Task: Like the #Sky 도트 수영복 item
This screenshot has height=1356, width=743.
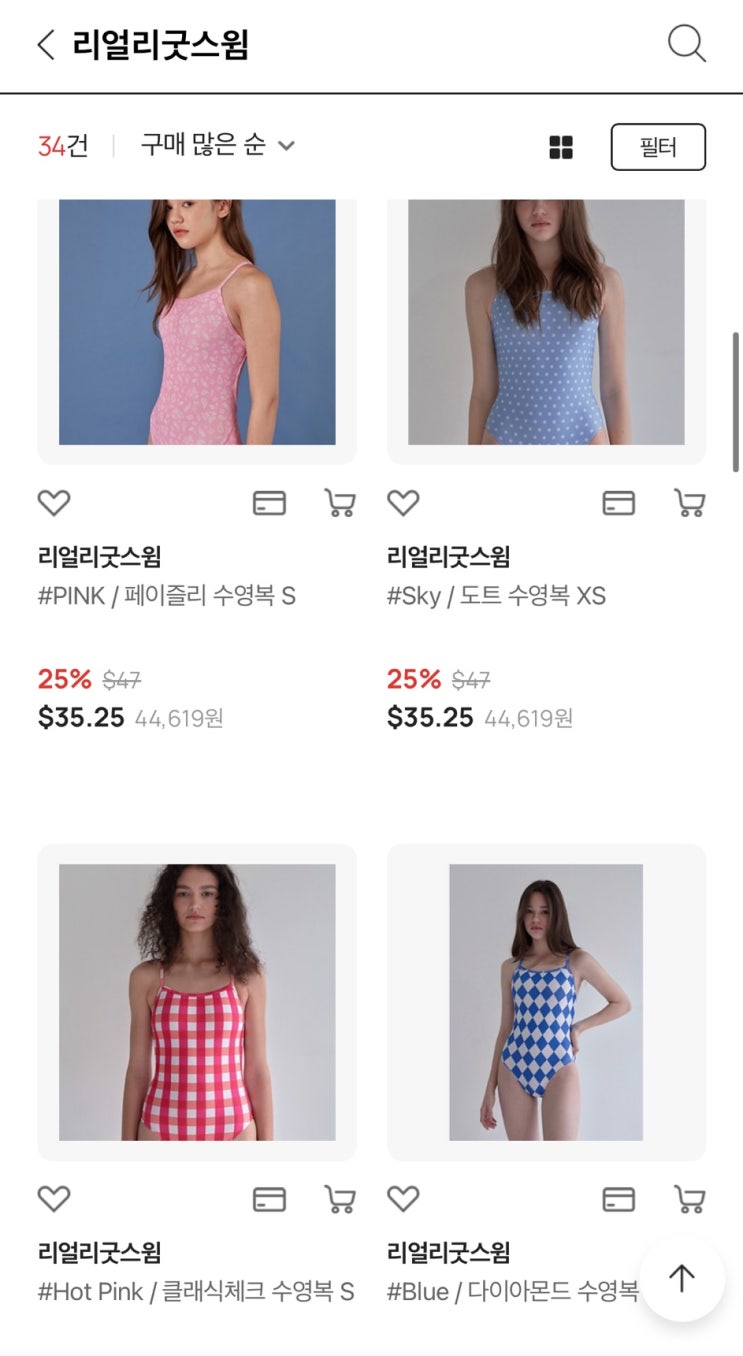Action: [x=403, y=503]
